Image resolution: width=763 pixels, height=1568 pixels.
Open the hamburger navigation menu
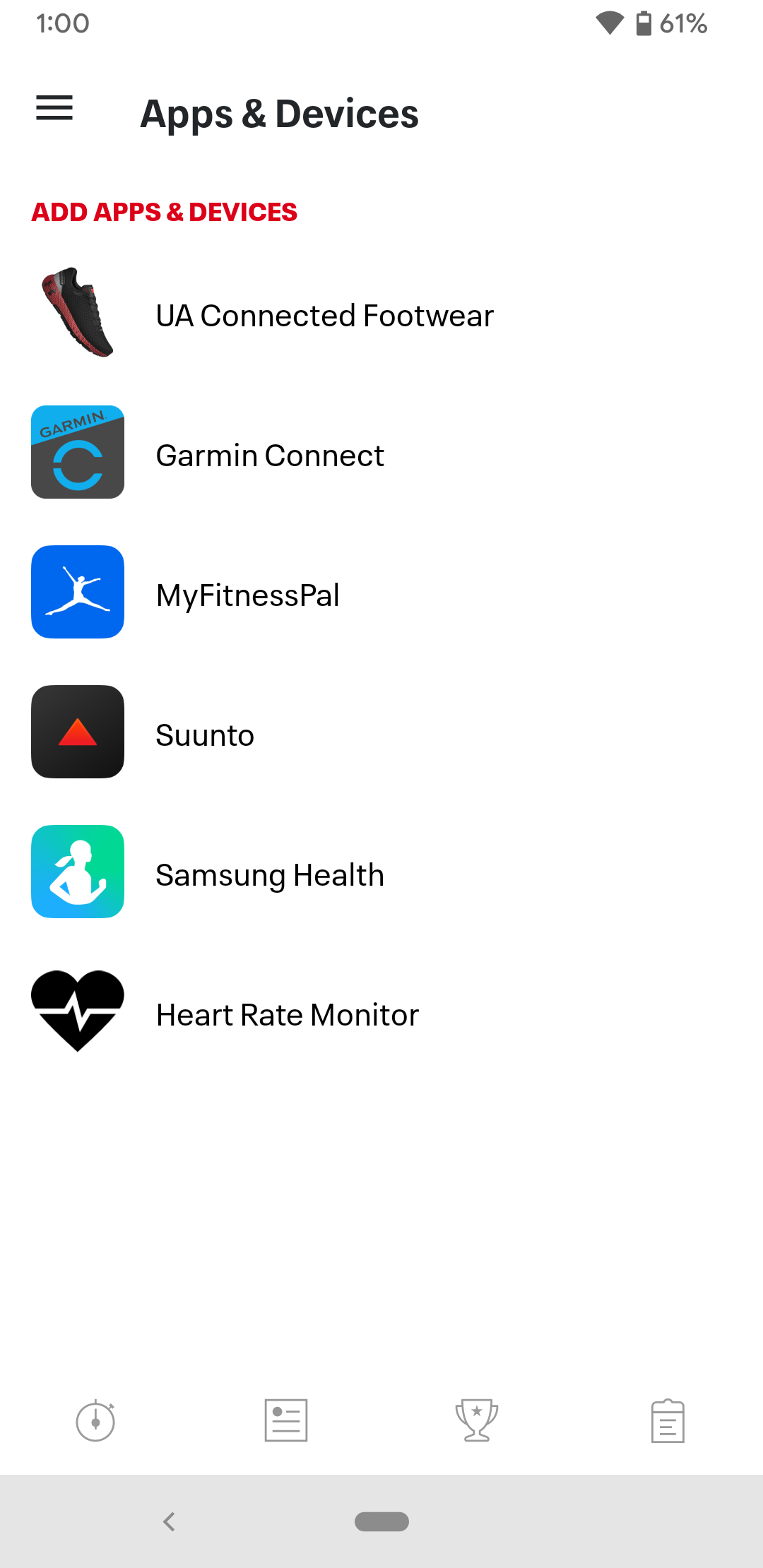tap(54, 108)
